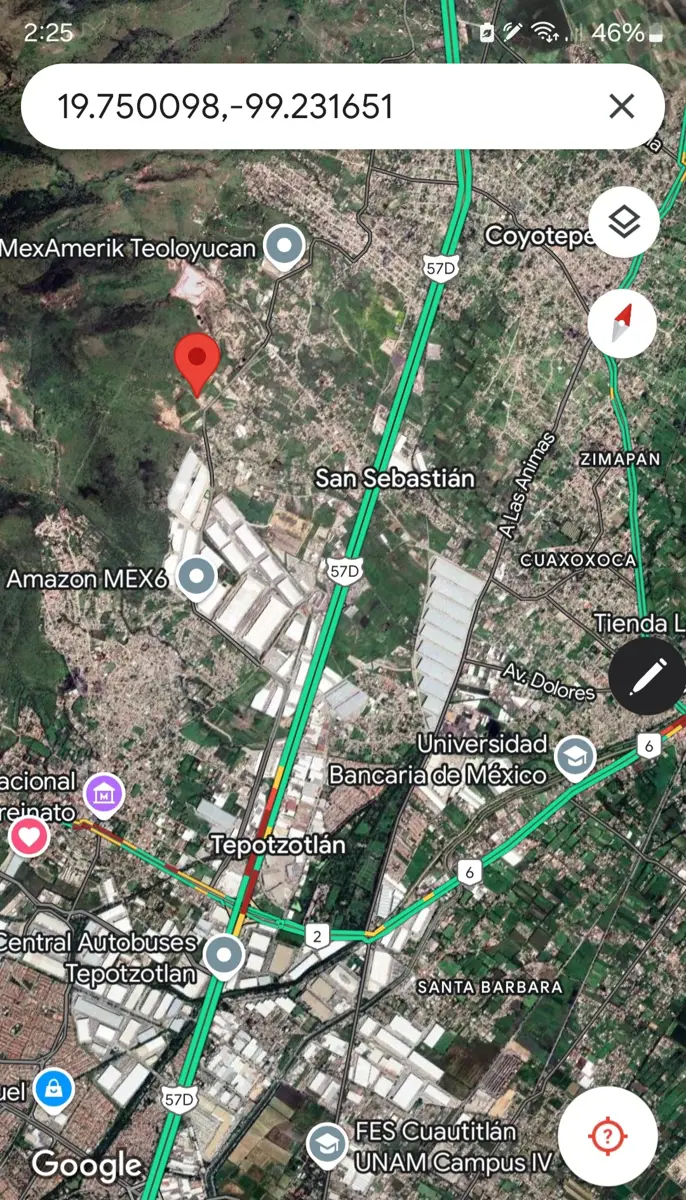The image size is (686, 1200).
Task: Reset map orientation with the compass
Action: pos(623,323)
